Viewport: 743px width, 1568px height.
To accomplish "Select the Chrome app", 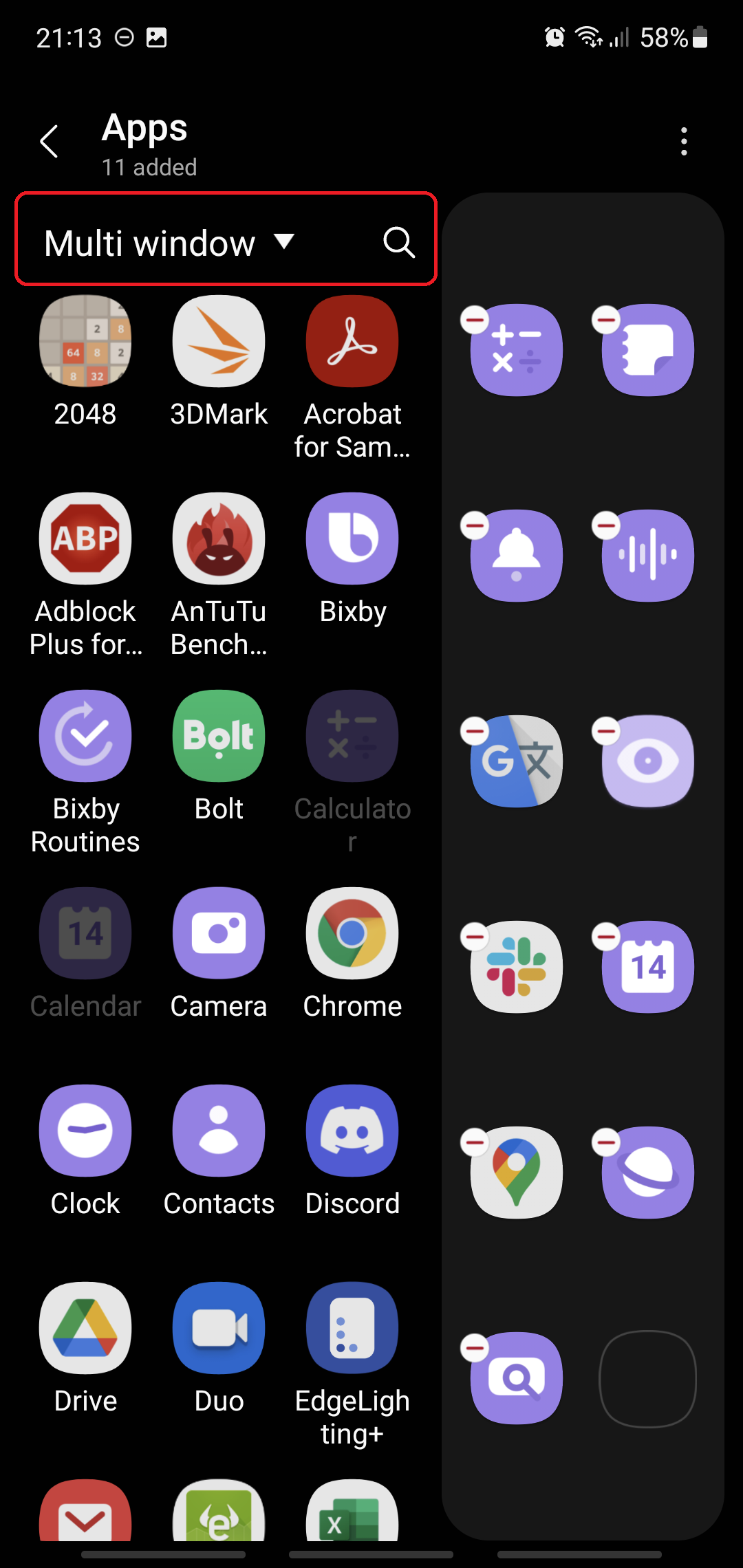I will click(352, 934).
